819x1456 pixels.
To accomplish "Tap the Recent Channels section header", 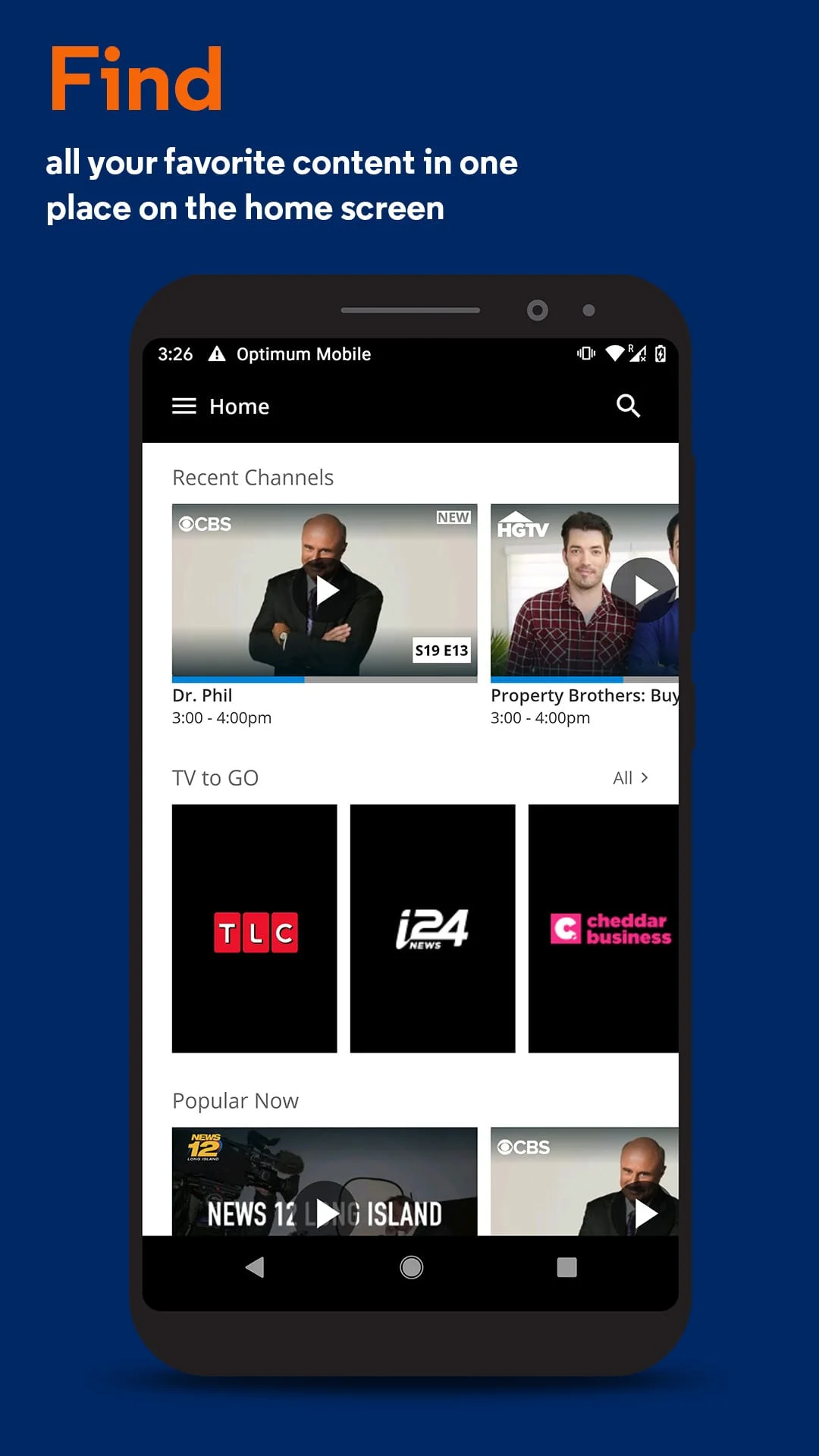I will (x=253, y=477).
